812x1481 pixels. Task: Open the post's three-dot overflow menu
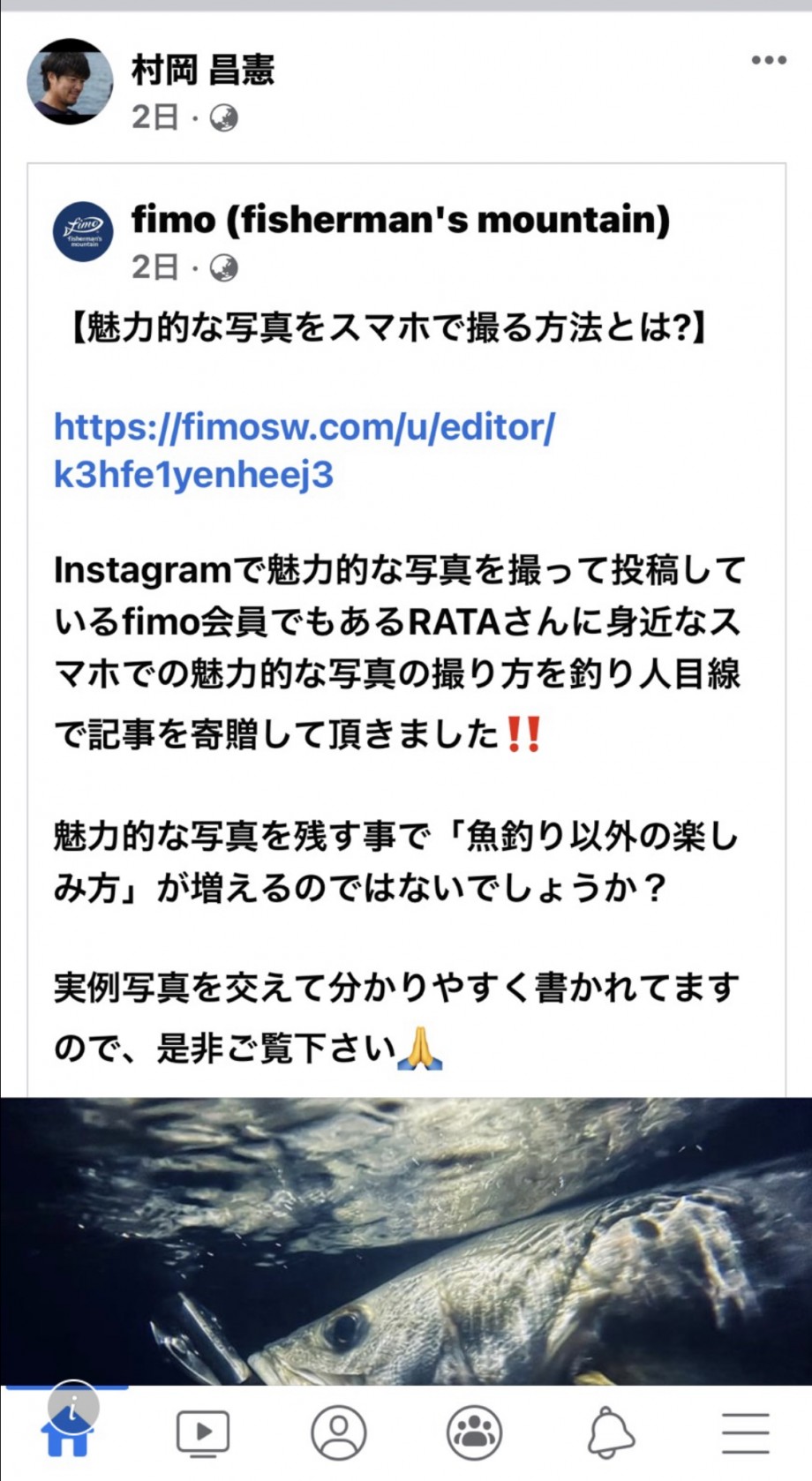769,60
